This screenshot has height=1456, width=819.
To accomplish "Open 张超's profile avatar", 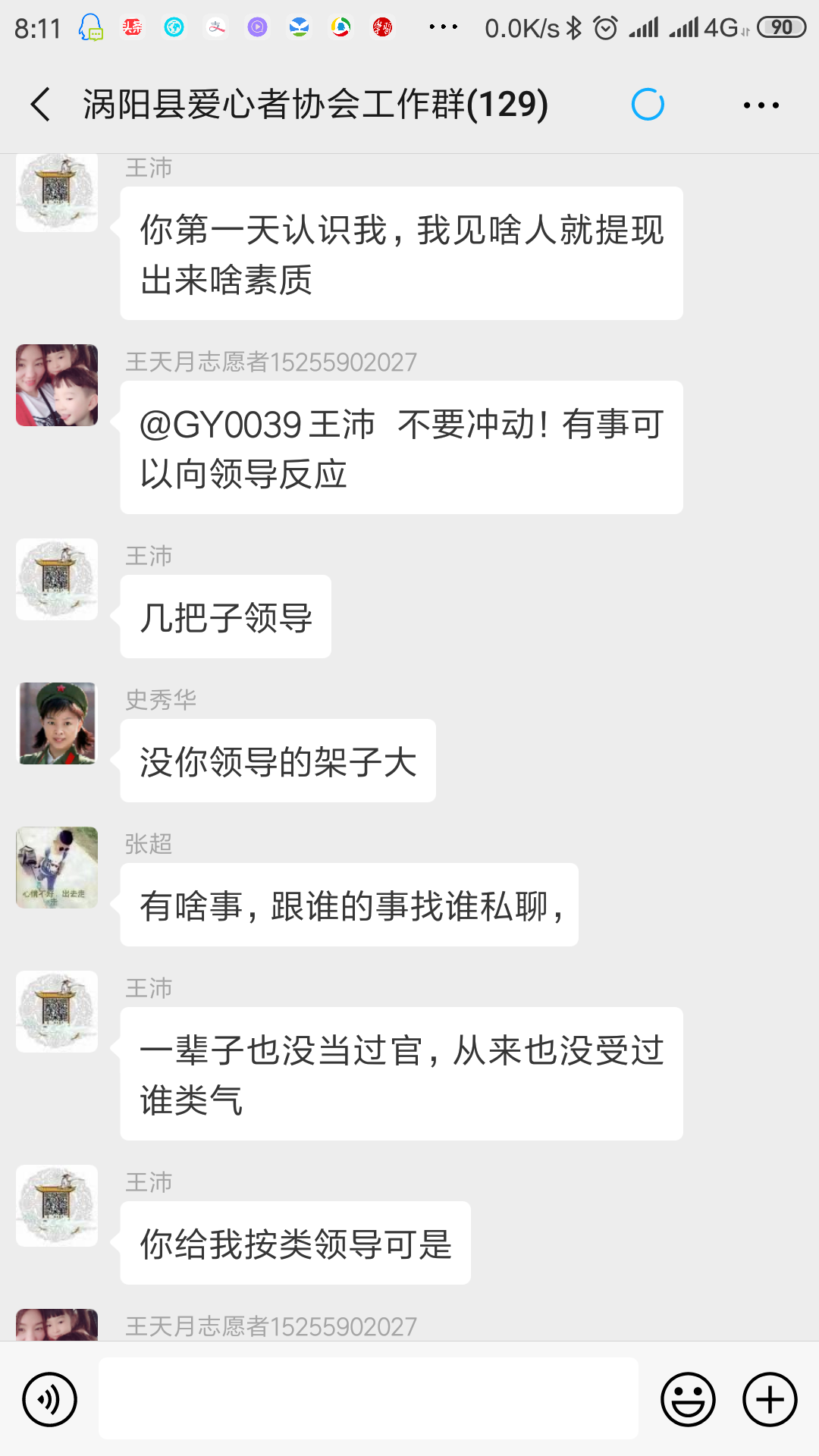I will [57, 868].
